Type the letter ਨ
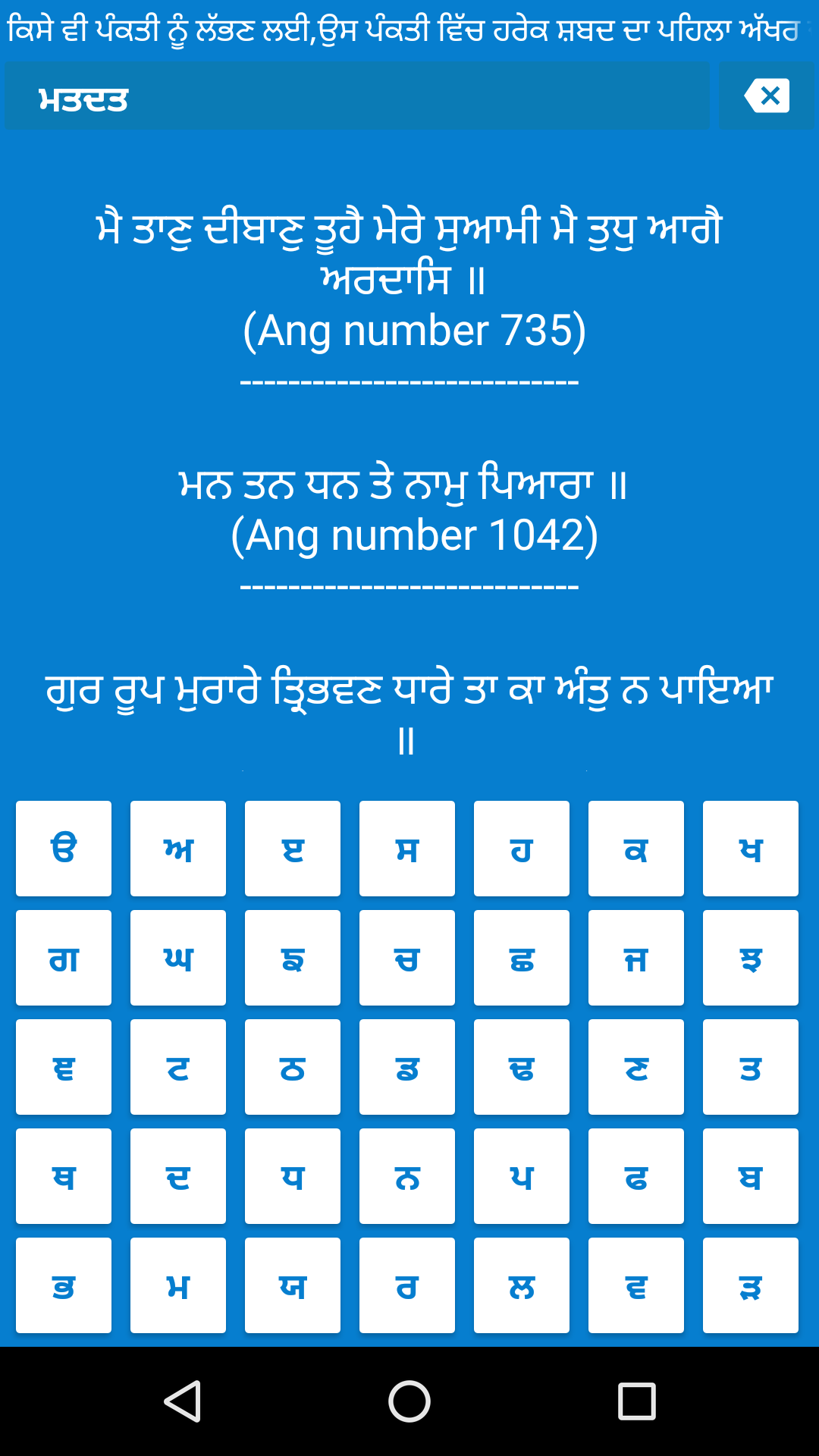 coord(407,1176)
